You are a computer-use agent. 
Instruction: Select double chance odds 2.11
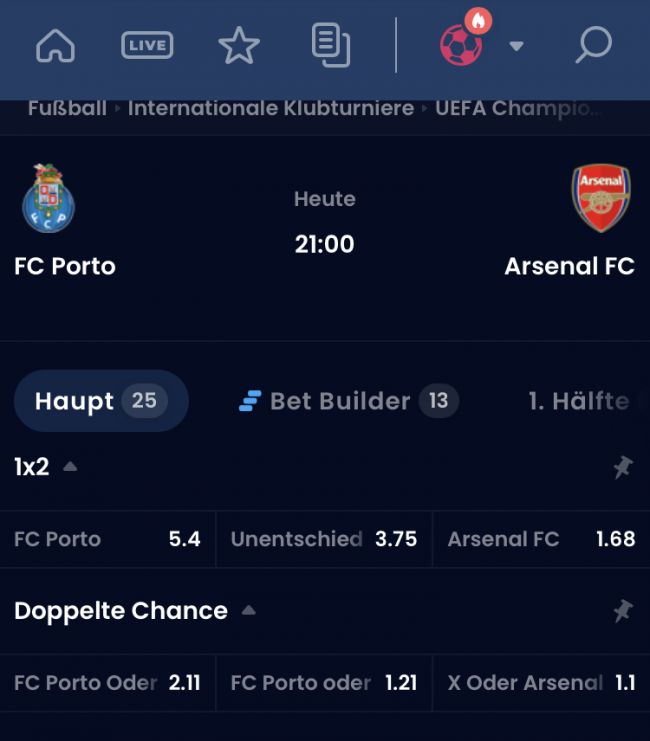(107, 683)
